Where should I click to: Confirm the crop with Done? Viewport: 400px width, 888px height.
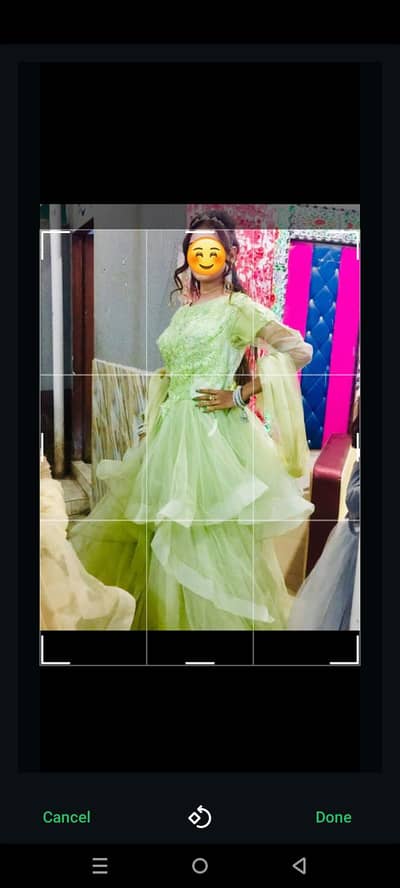pyautogui.click(x=333, y=817)
